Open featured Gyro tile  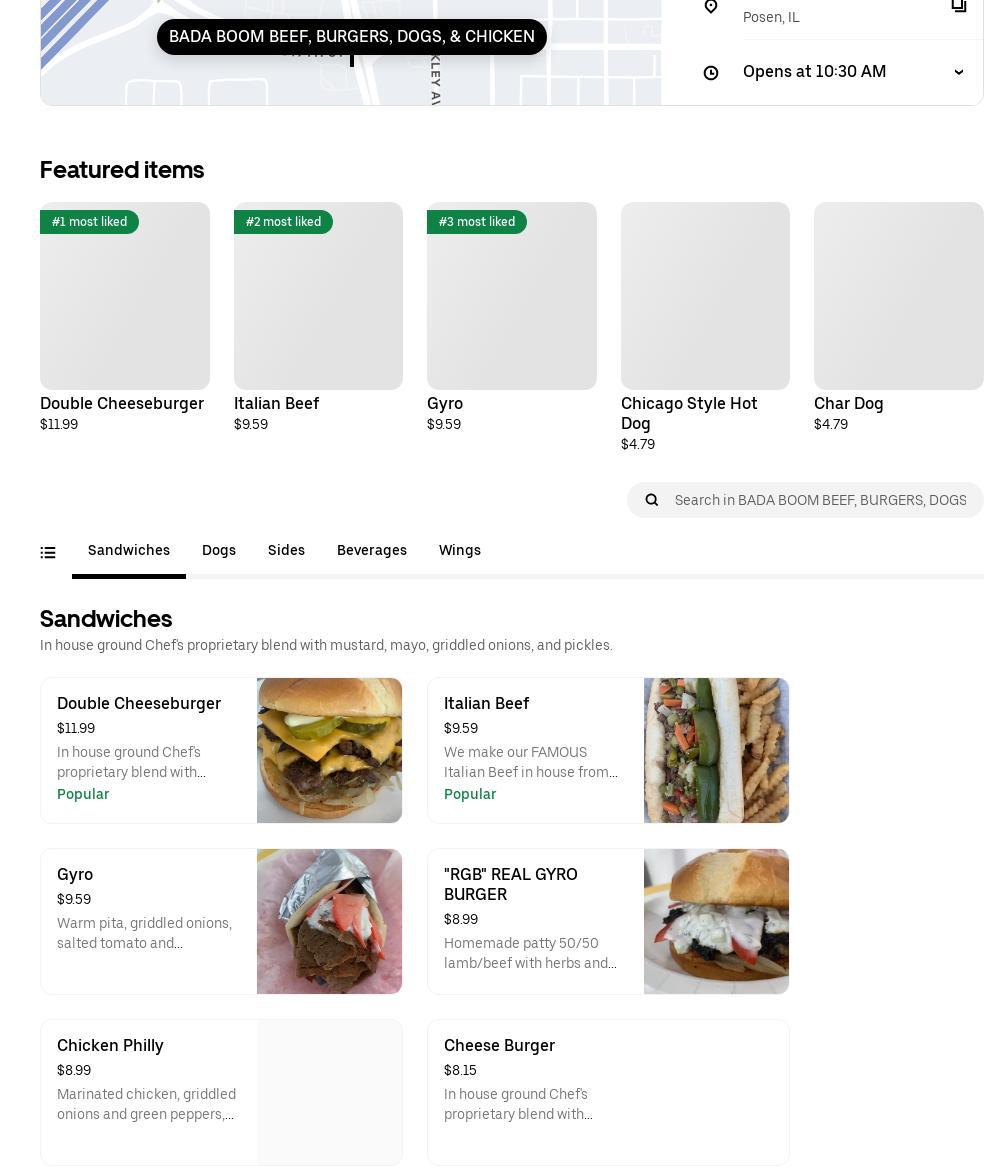coord(511,296)
